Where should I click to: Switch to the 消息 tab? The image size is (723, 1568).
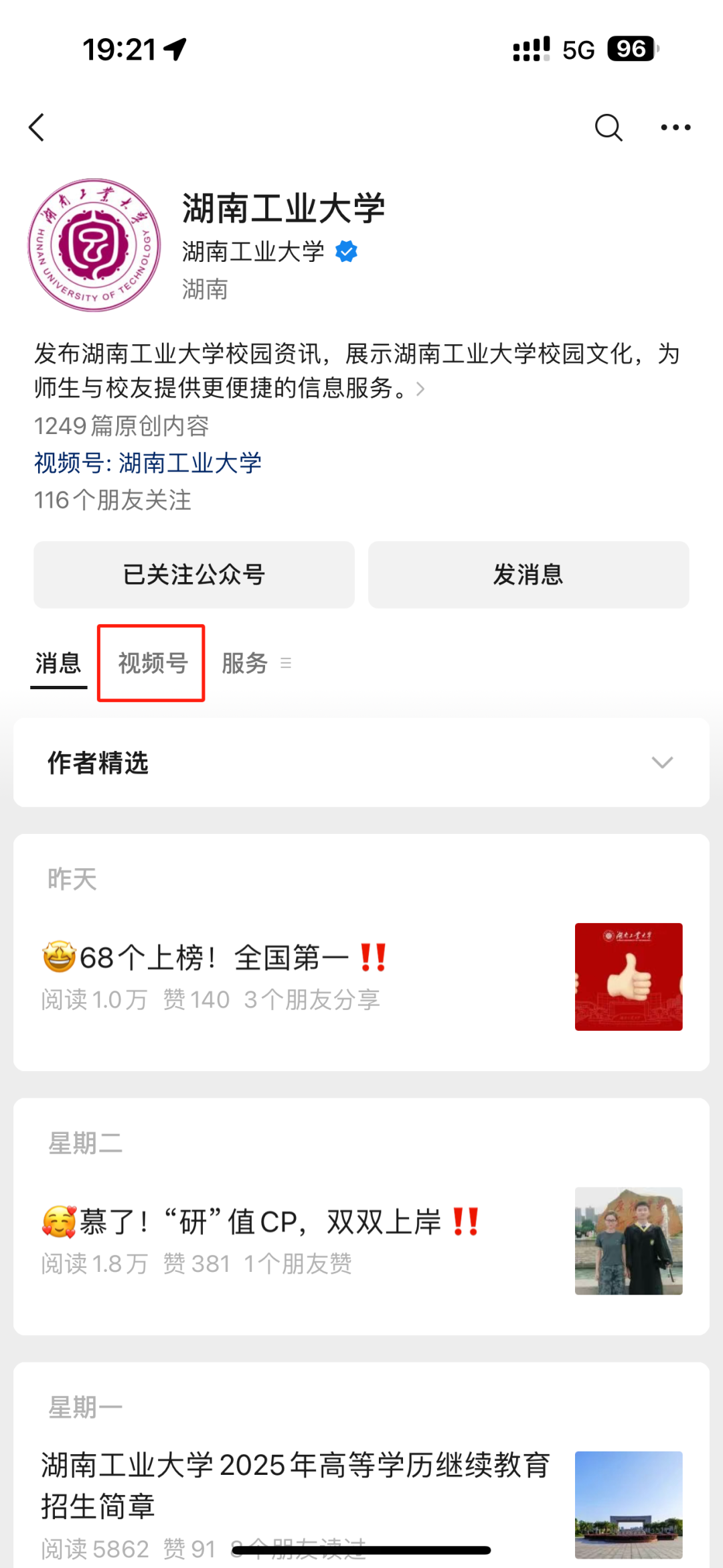pos(58,663)
